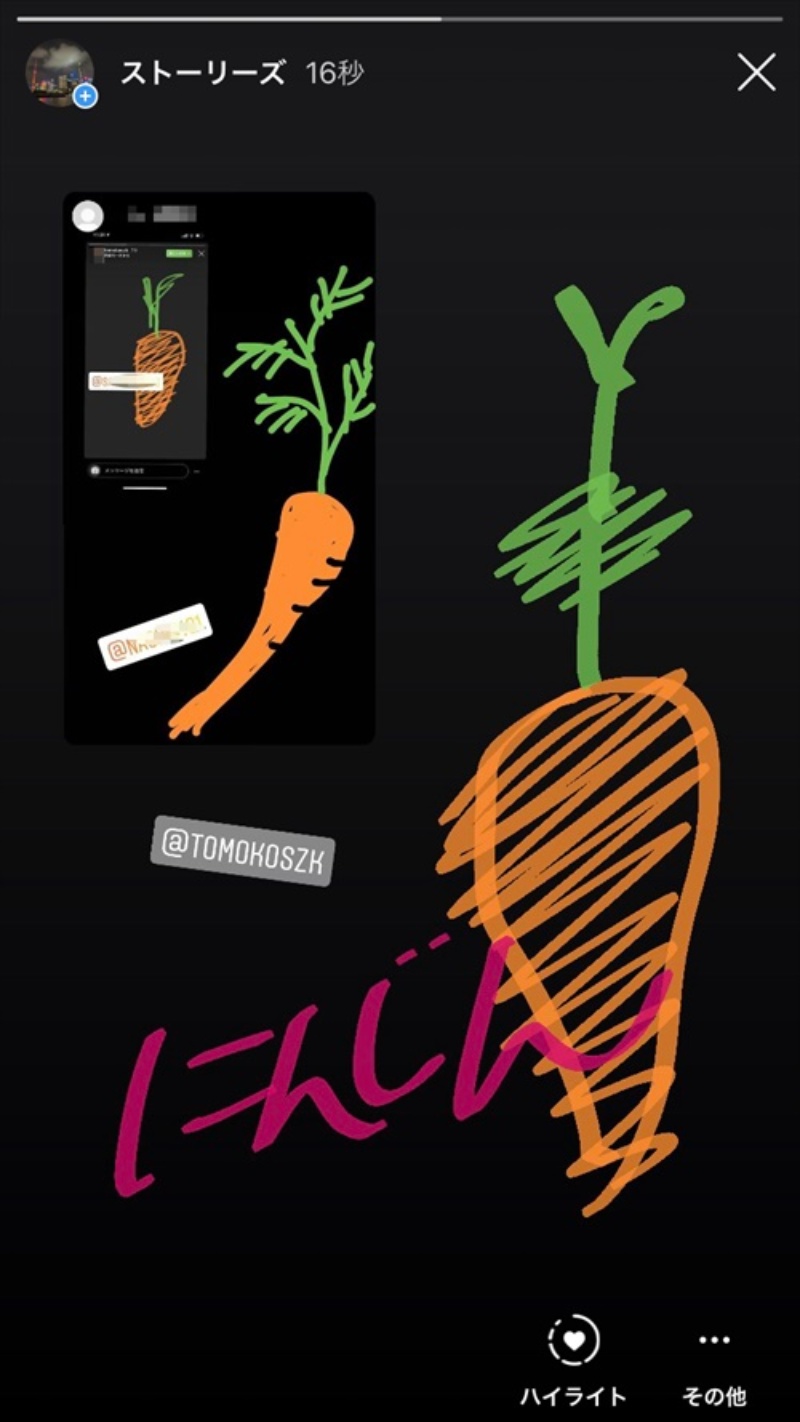This screenshot has height=1422, width=800.
Task: Close the story viewer
Action: 756,73
